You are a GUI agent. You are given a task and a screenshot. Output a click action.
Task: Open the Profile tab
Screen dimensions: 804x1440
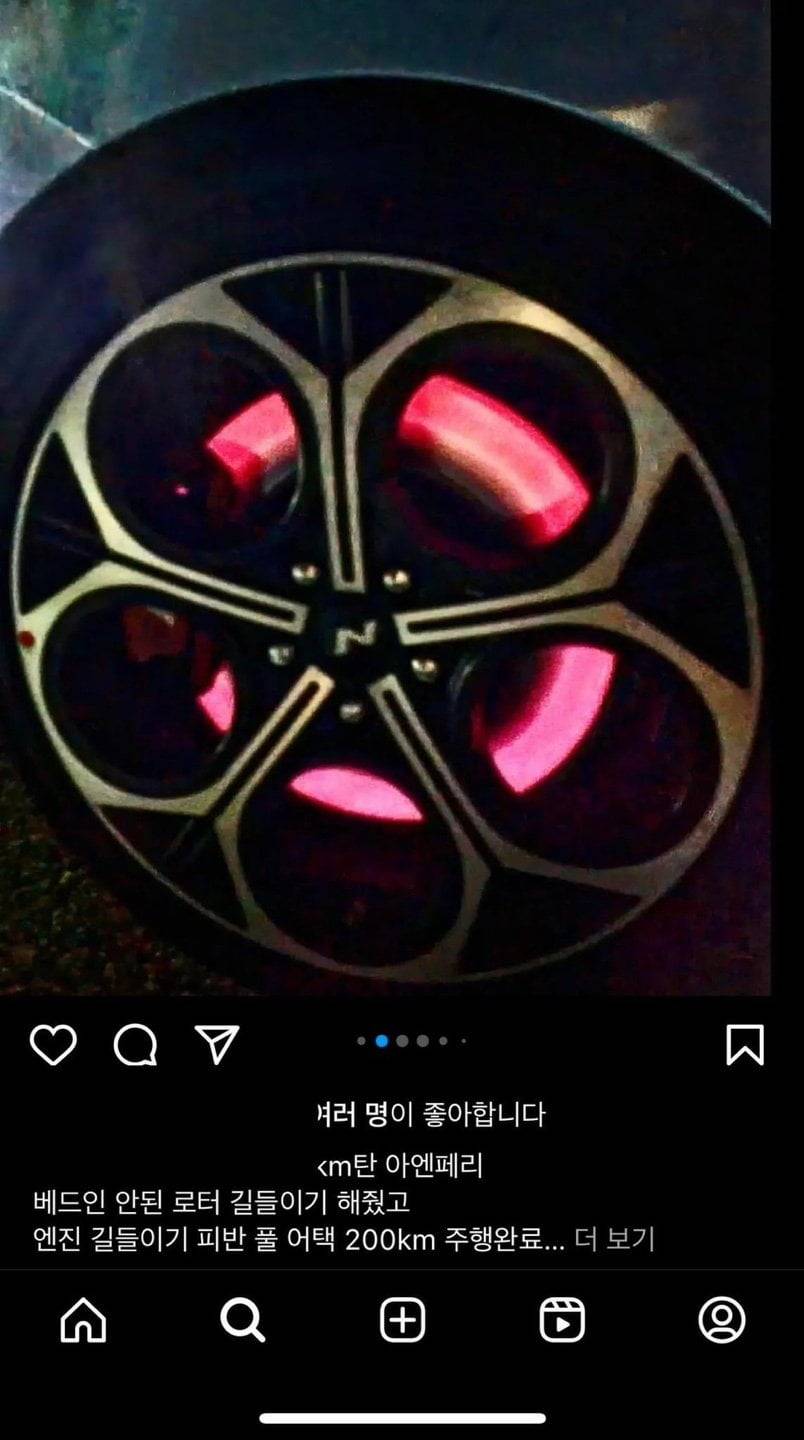coord(721,1320)
